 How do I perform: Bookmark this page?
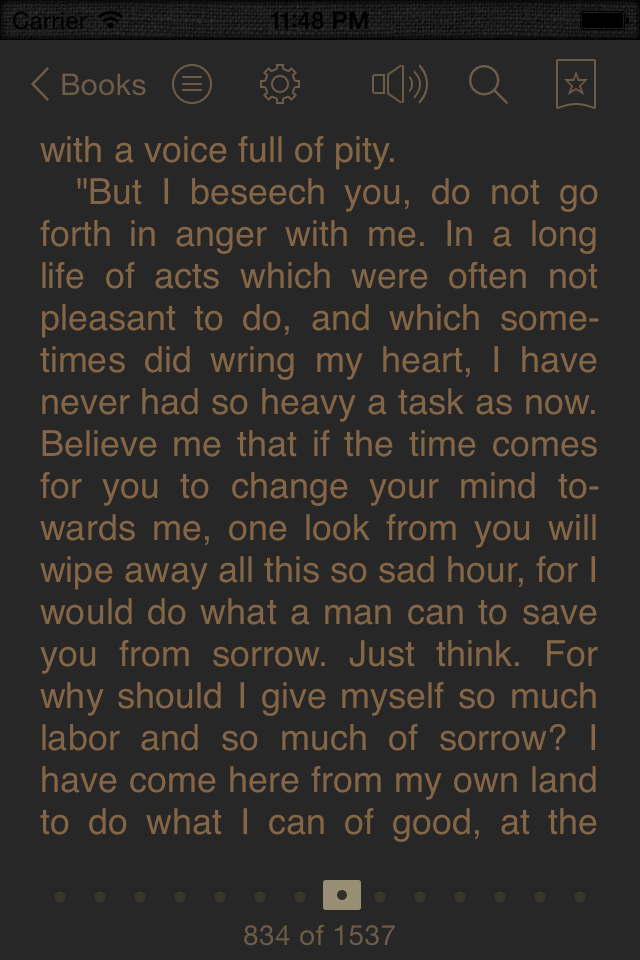(576, 85)
